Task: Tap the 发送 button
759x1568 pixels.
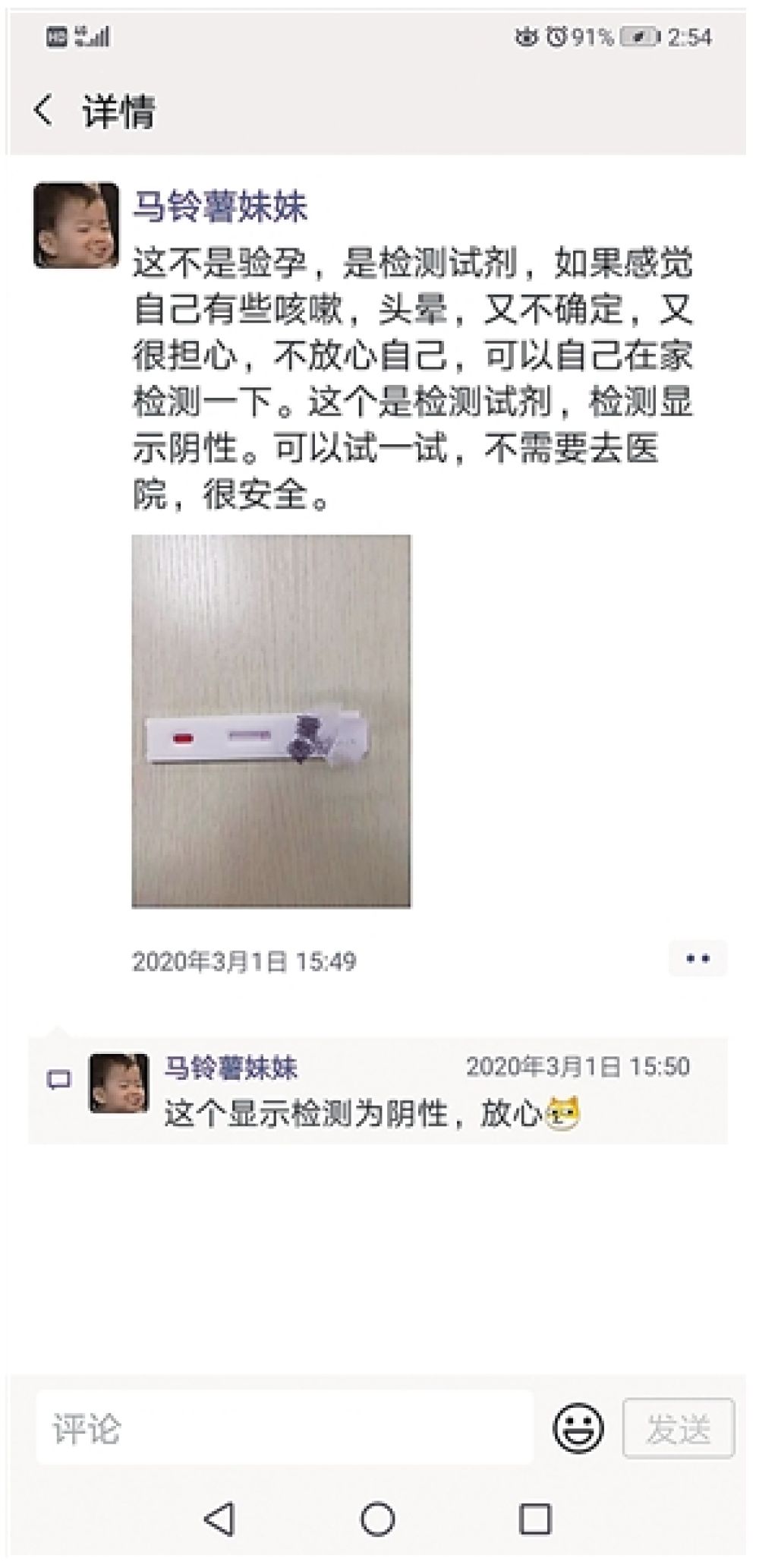Action: click(x=678, y=1428)
